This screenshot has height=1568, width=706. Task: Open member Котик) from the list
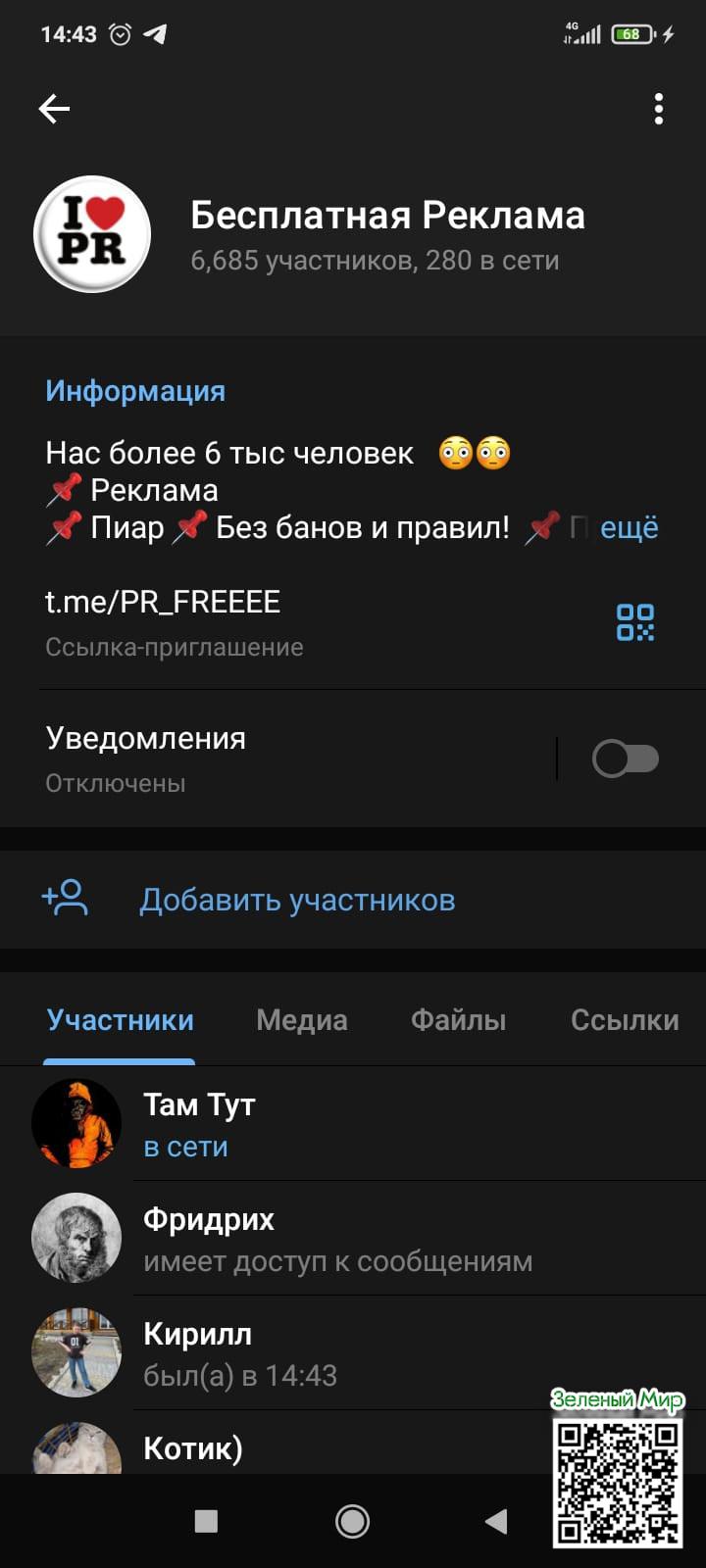tap(193, 1447)
